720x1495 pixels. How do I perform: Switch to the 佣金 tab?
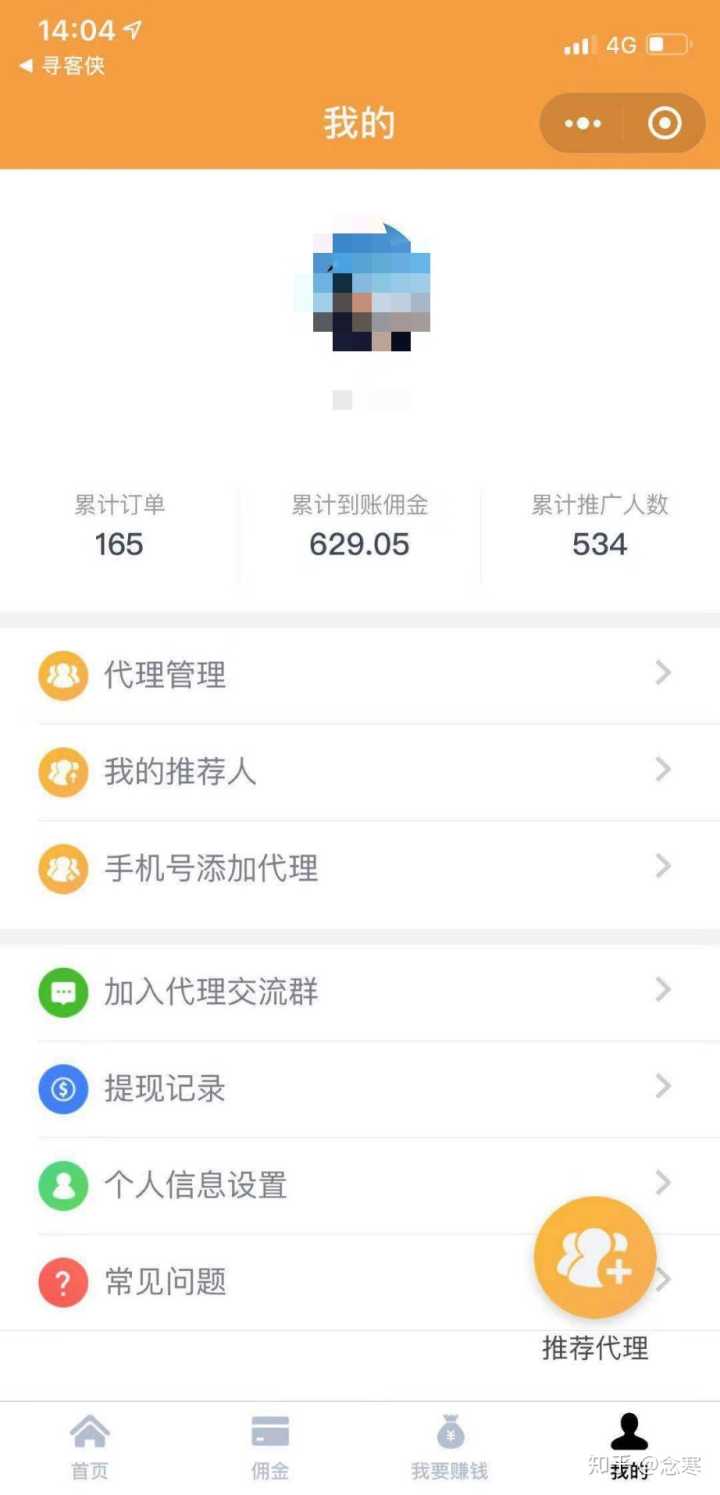(x=270, y=1447)
